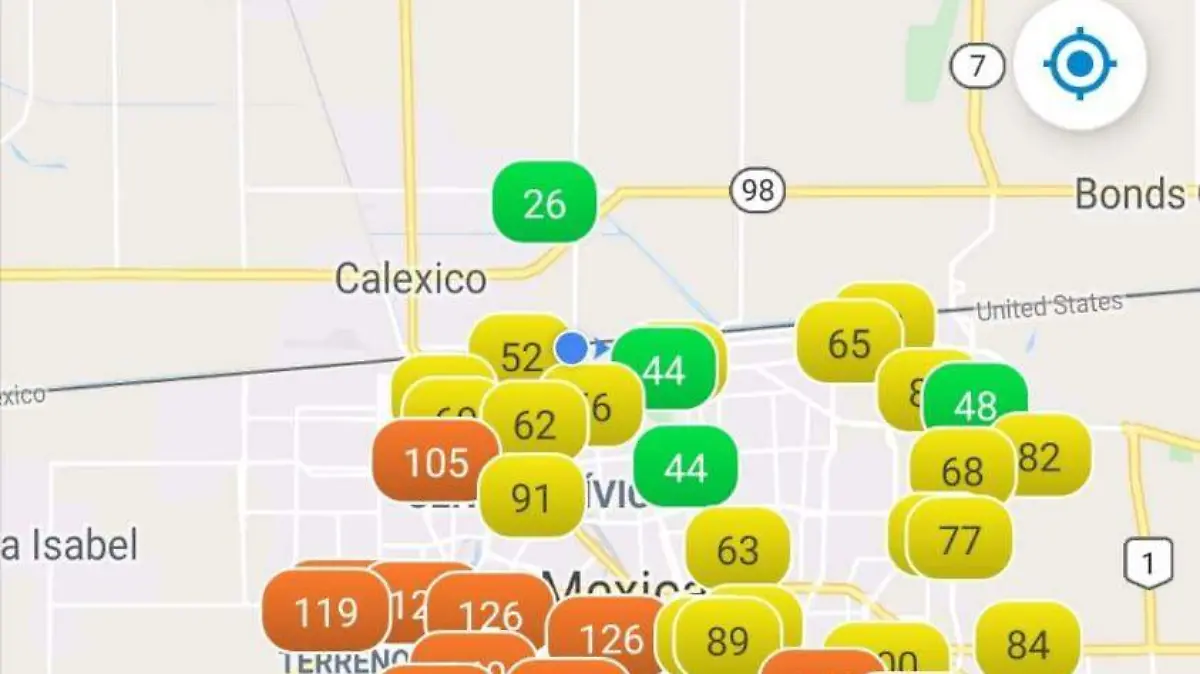Tap the green marker showing 48
Image resolution: width=1200 pixels, height=674 pixels.
pos(975,405)
